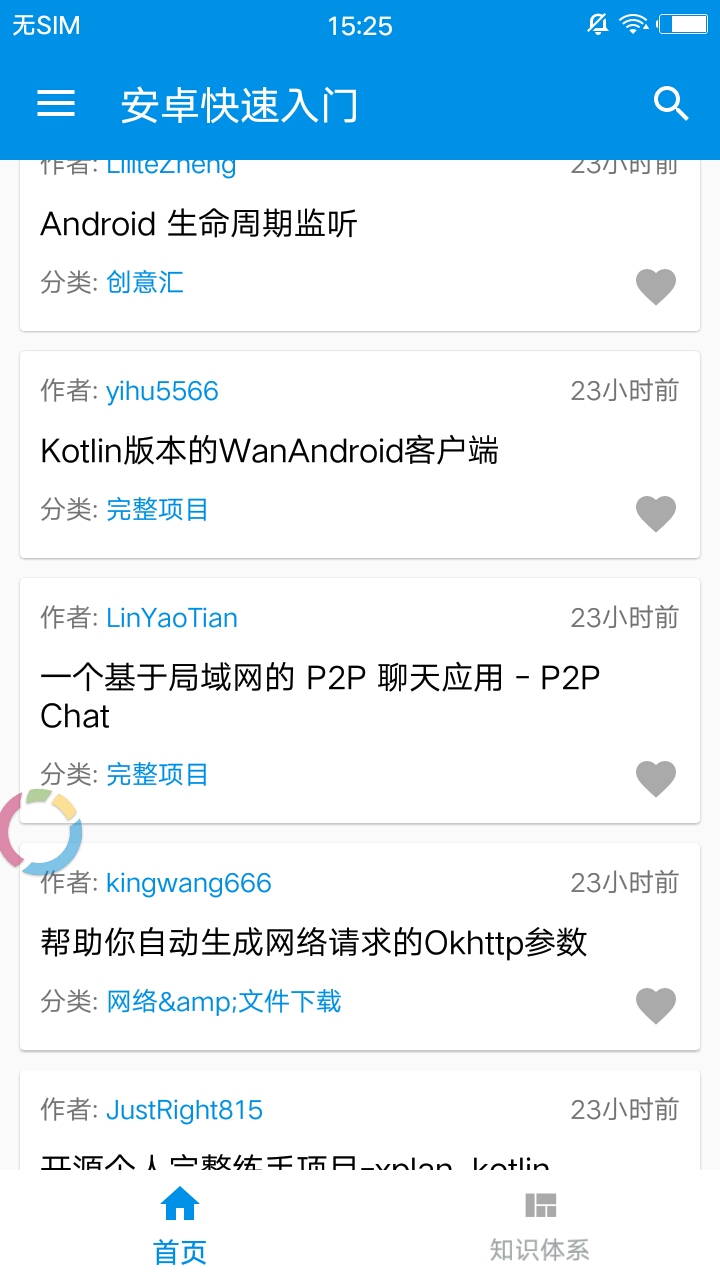The height and width of the screenshot is (1280, 720).
Task: Open the Android 生命周期监听 article
Action: pyautogui.click(x=199, y=224)
